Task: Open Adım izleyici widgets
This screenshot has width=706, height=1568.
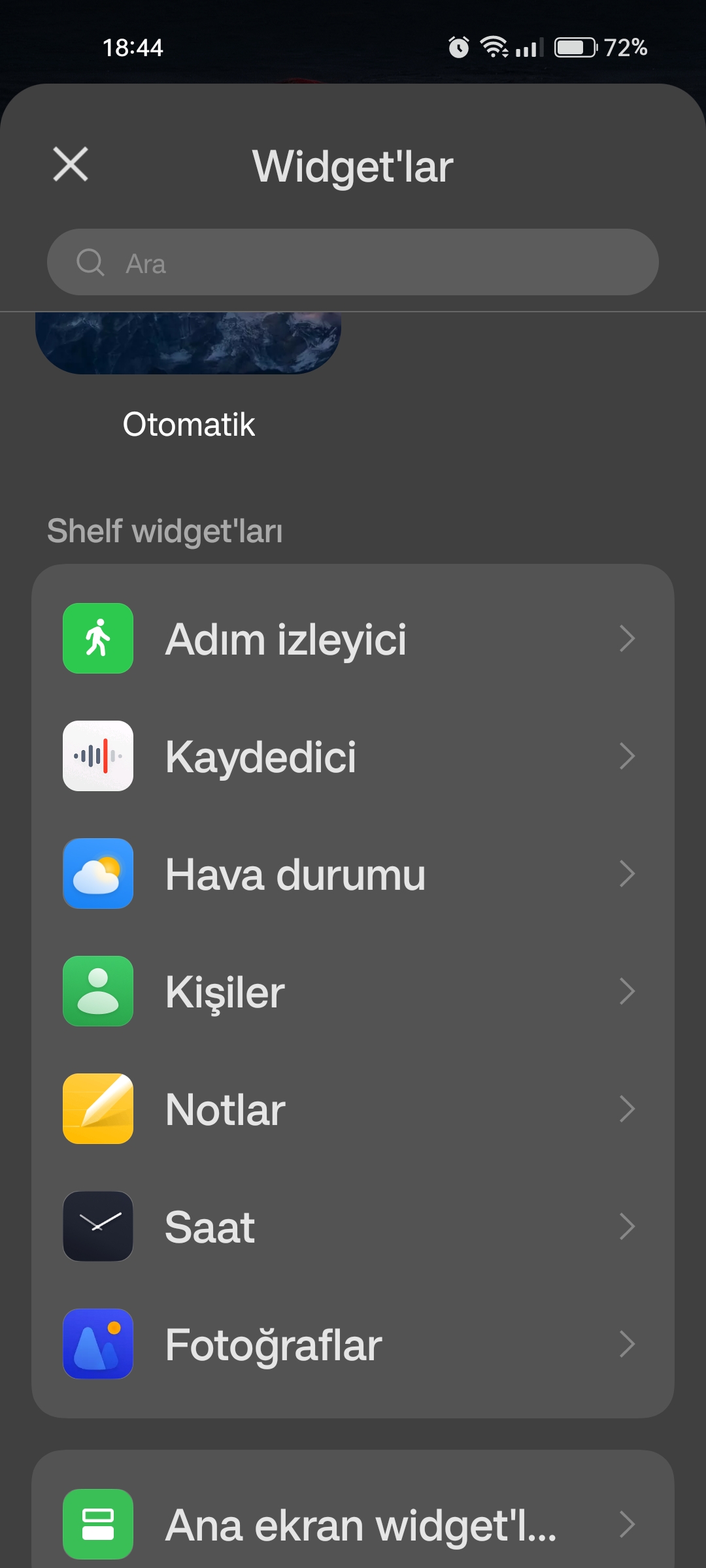Action: 353,638
